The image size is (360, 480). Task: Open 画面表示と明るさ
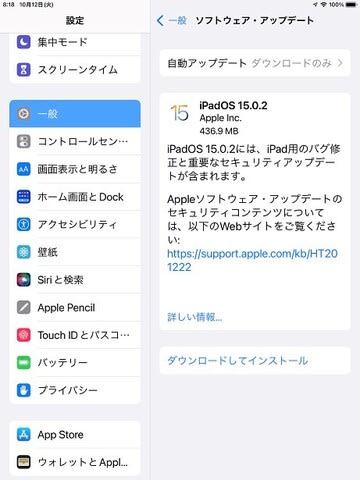[75, 169]
